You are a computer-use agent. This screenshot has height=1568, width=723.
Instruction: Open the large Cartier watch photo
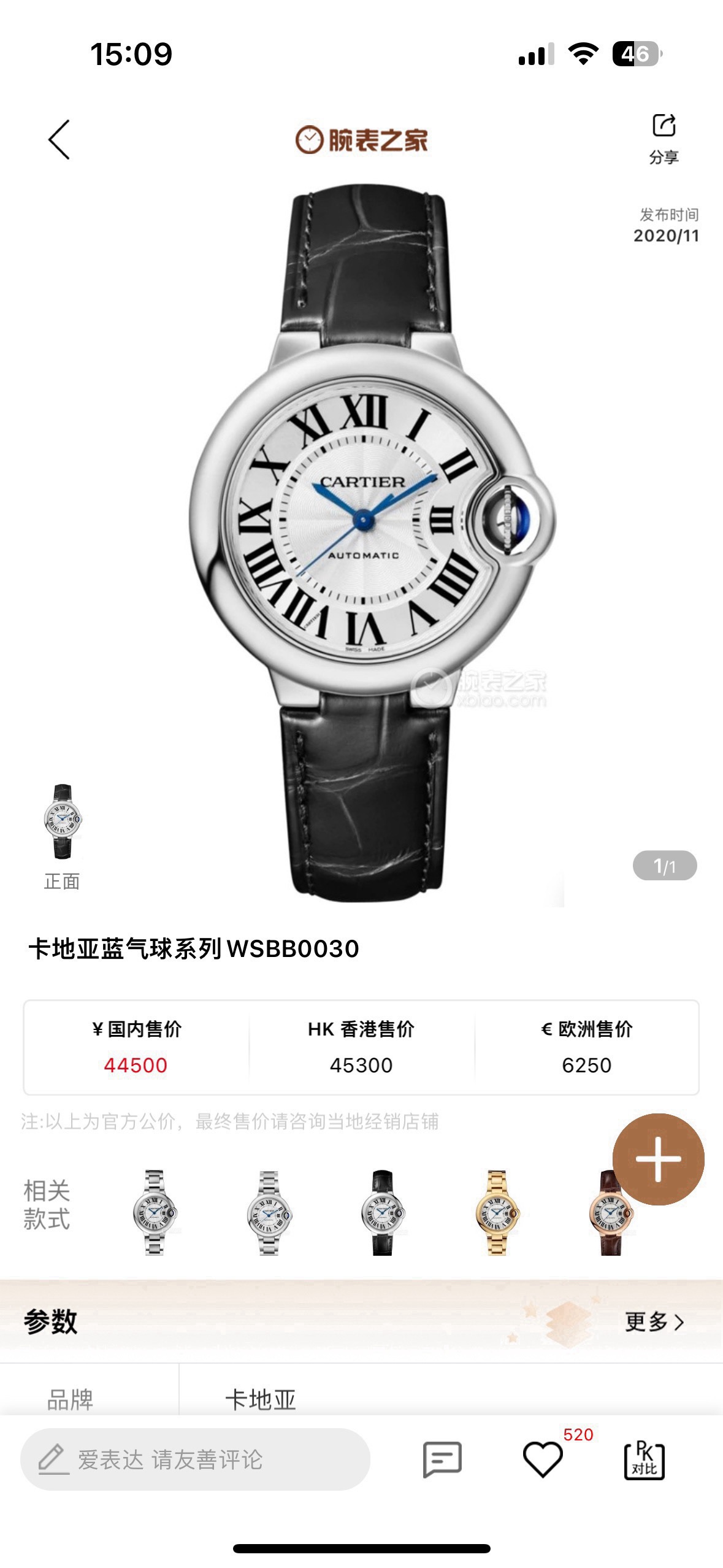[x=368, y=540]
